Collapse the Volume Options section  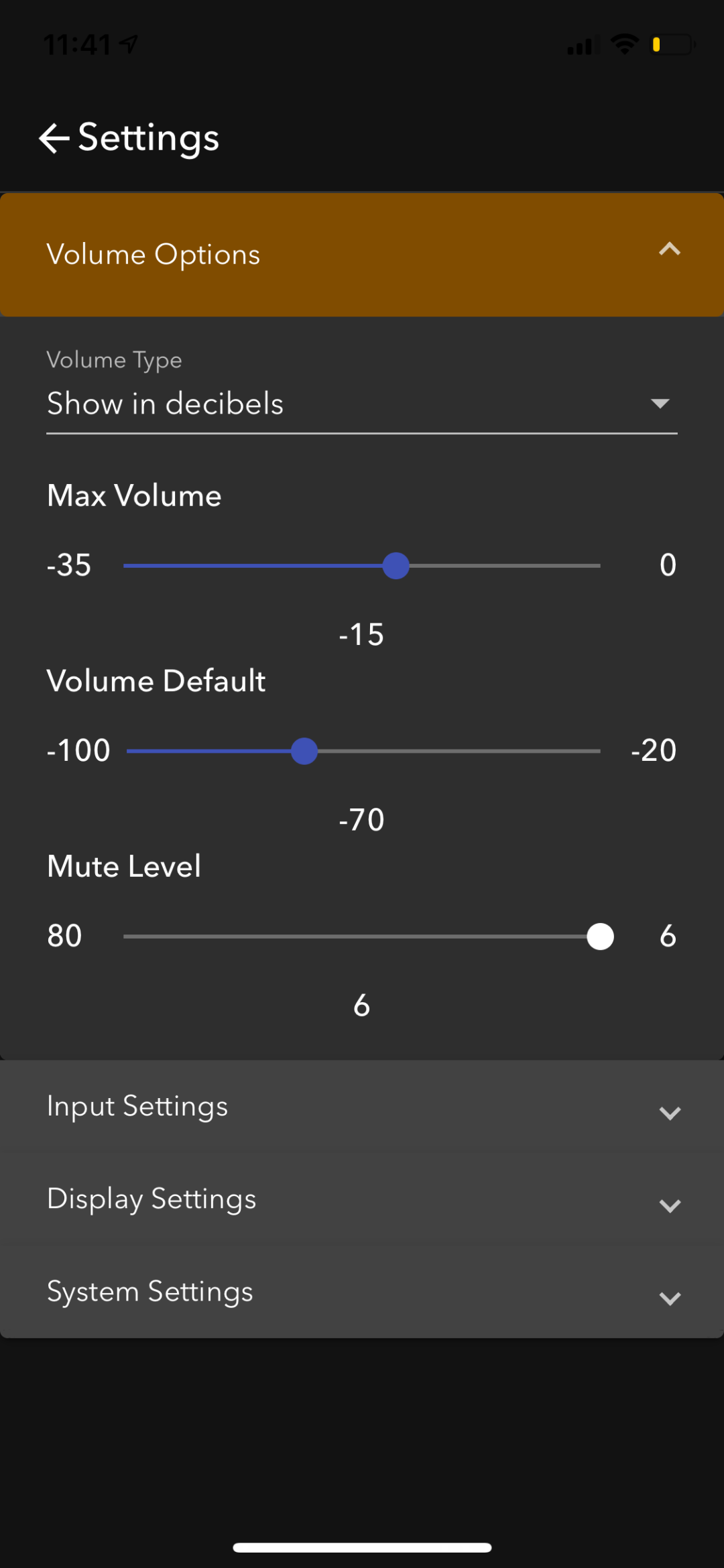362,255
